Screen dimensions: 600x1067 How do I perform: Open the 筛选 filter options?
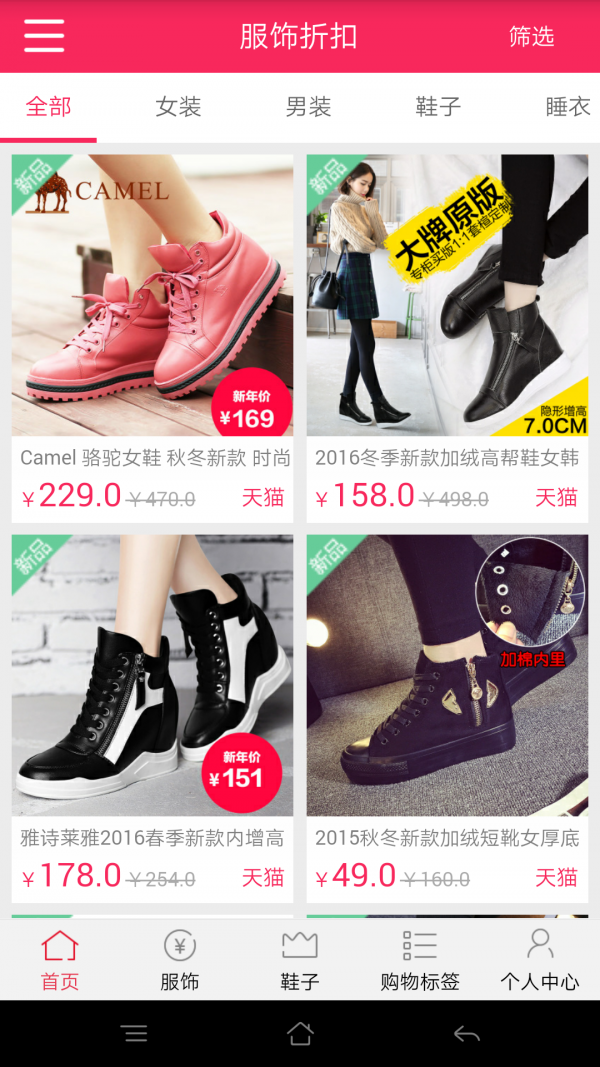(x=531, y=37)
